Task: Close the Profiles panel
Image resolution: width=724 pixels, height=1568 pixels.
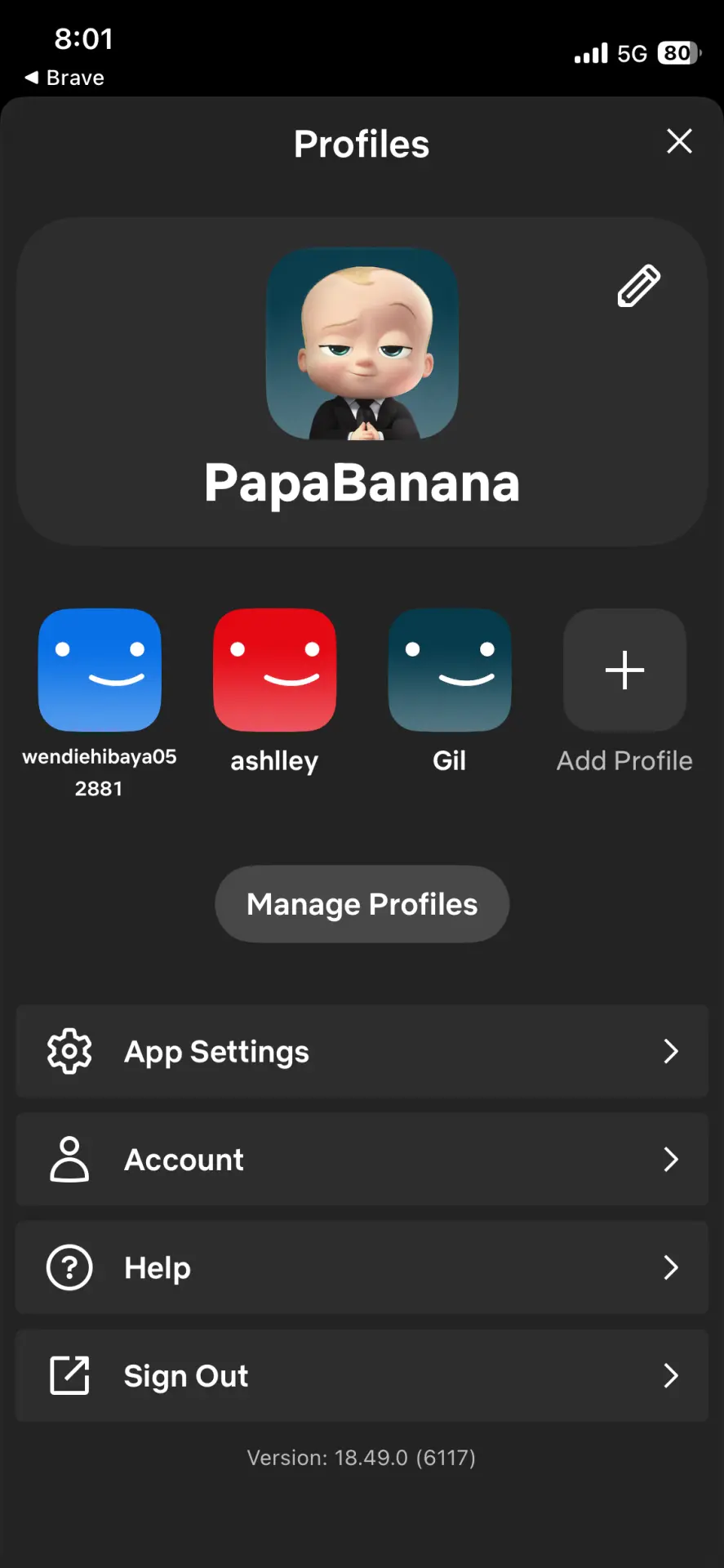Action: (x=679, y=141)
